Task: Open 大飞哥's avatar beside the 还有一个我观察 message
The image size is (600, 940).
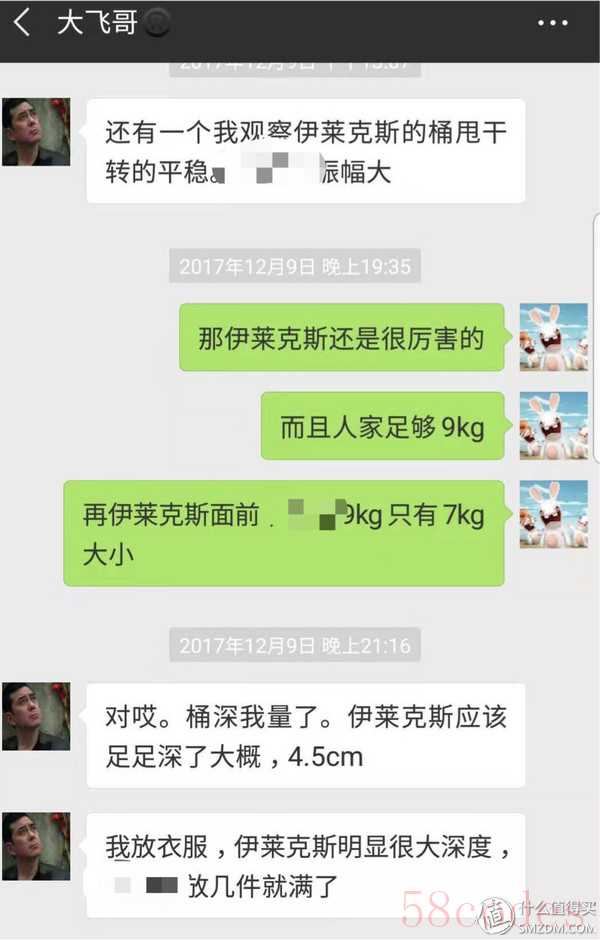Action: [x=36, y=132]
